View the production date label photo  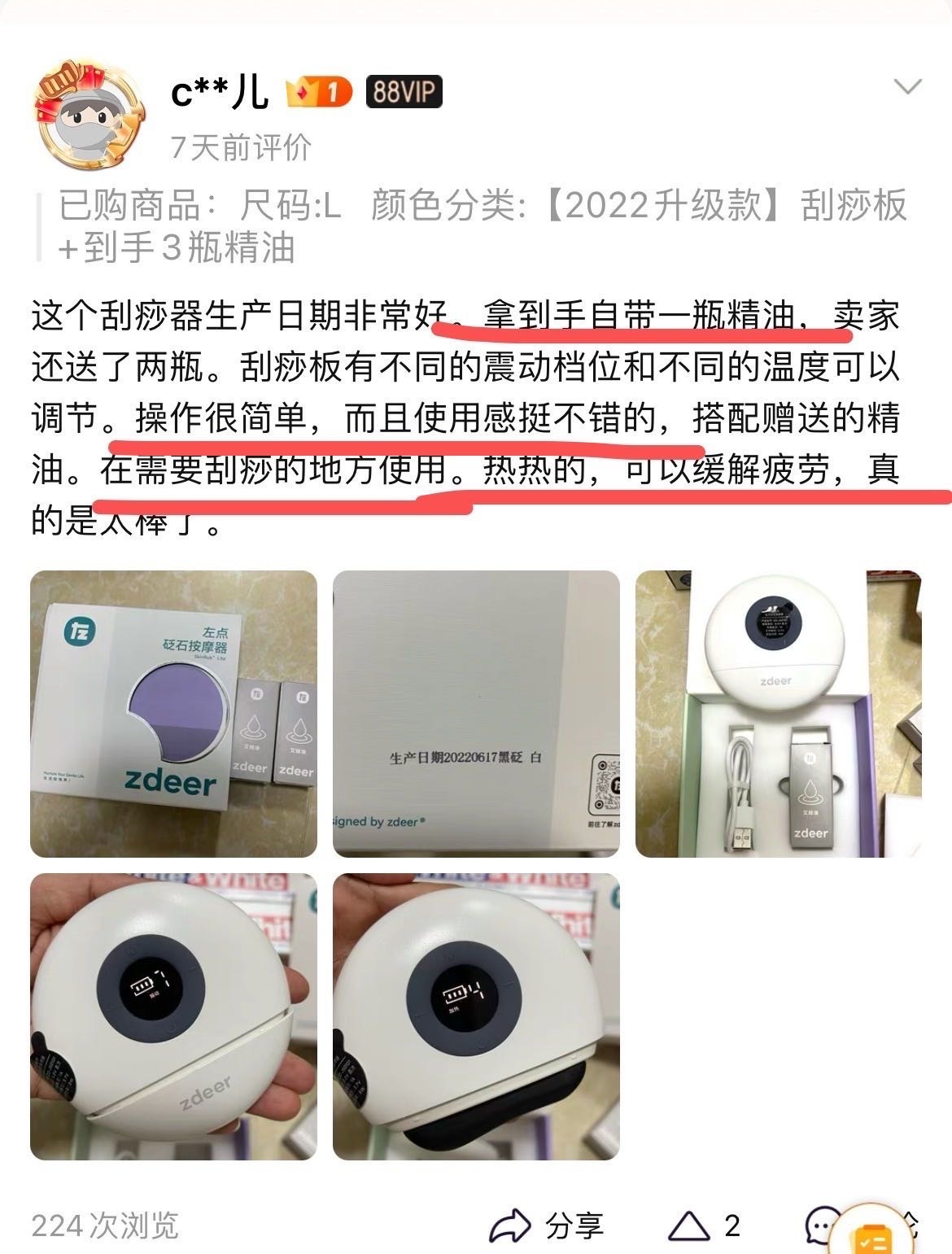pyautogui.click(x=476, y=714)
